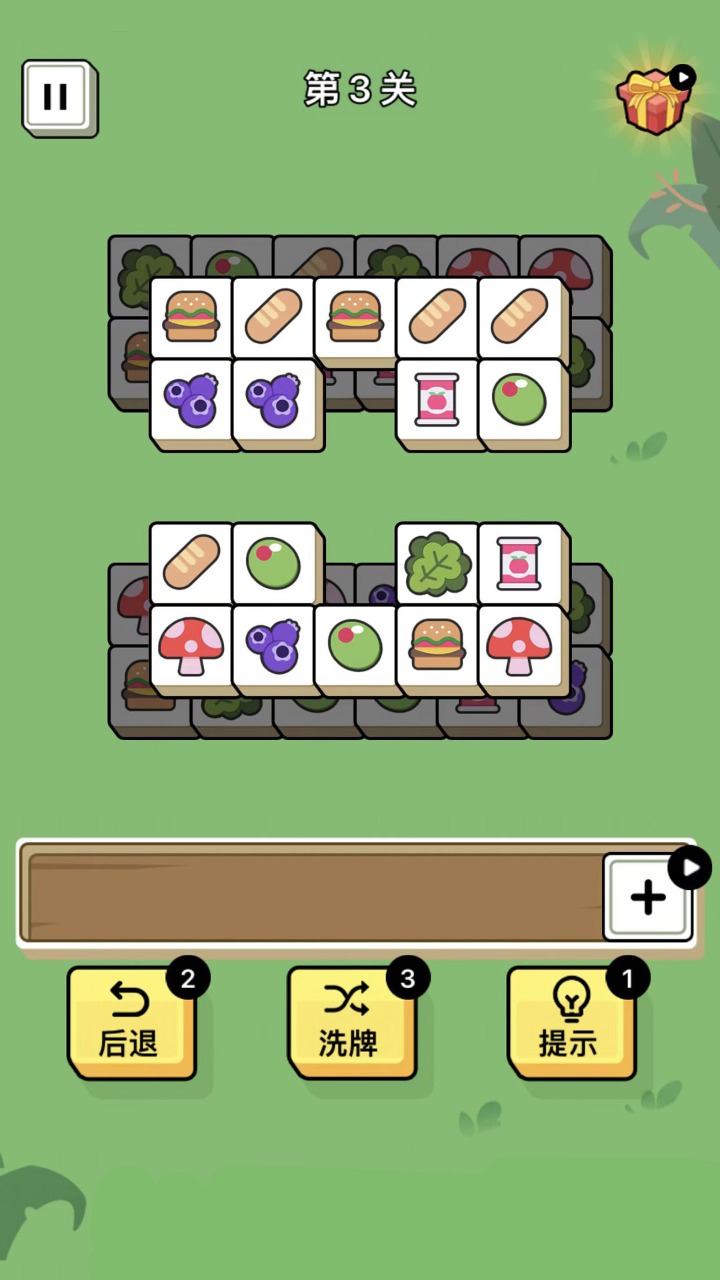720x1280 pixels.
Task: Select the hamburger tile in the bottom cluster
Action: click(x=437, y=645)
